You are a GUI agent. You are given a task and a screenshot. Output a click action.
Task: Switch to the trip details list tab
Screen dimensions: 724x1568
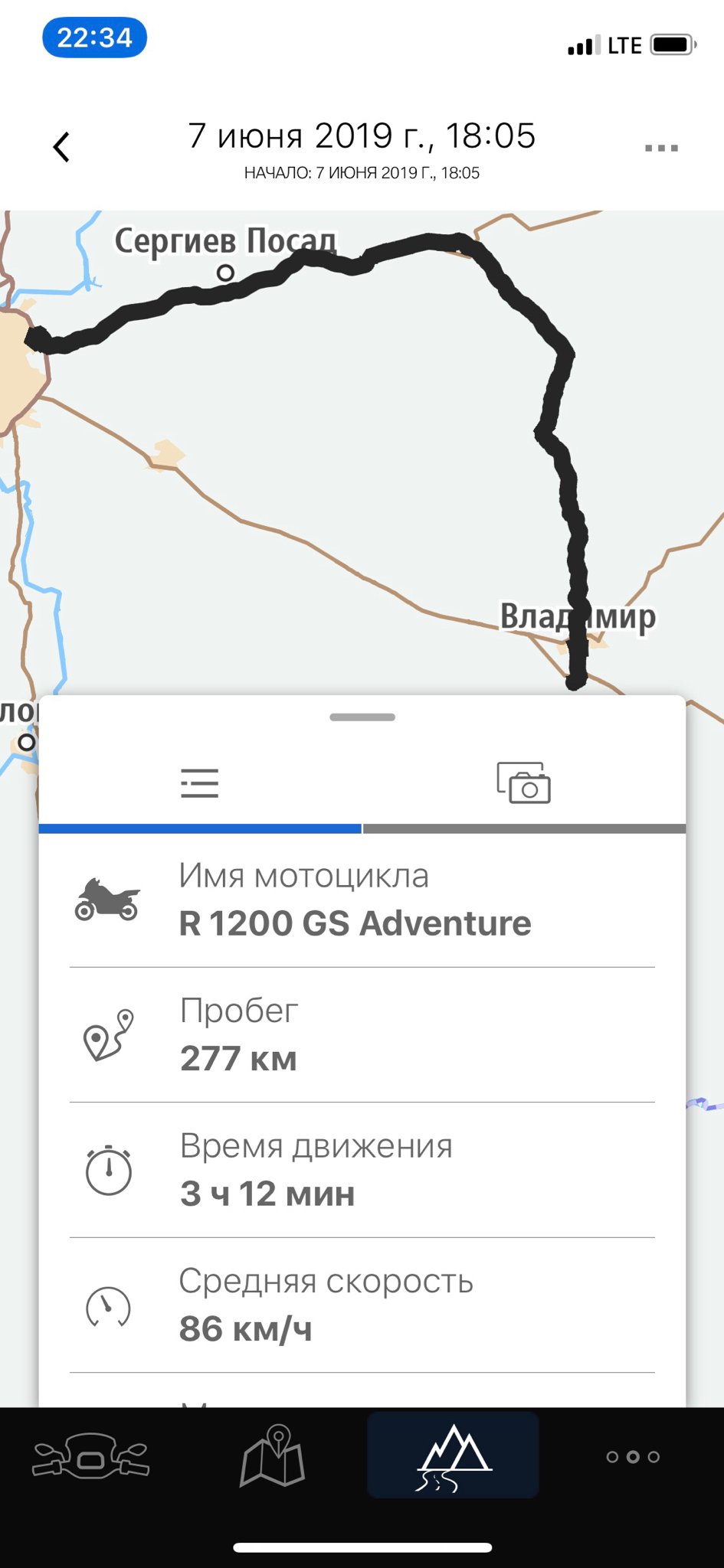[200, 783]
